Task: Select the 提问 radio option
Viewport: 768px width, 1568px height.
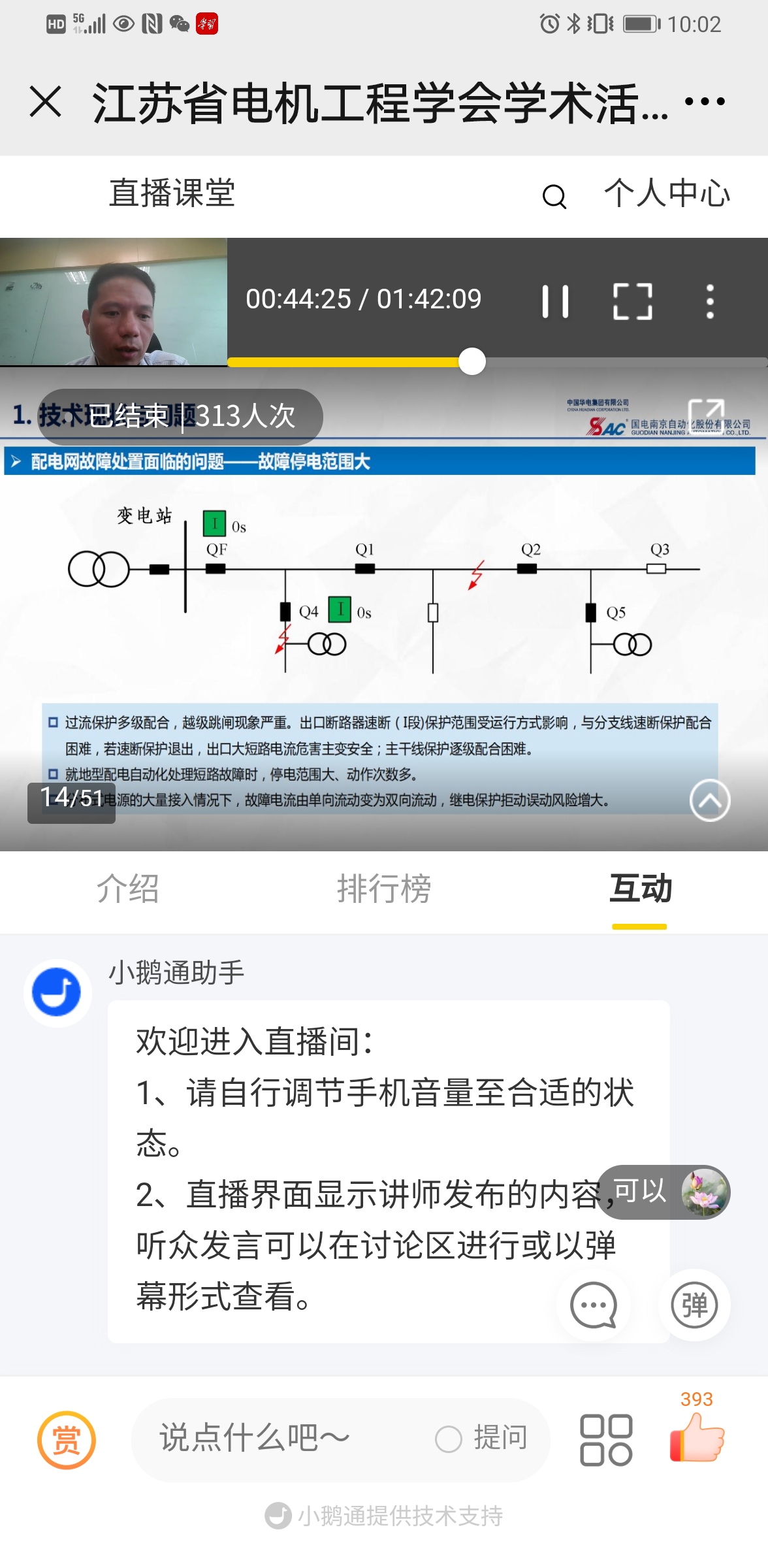Action: pos(449,1439)
